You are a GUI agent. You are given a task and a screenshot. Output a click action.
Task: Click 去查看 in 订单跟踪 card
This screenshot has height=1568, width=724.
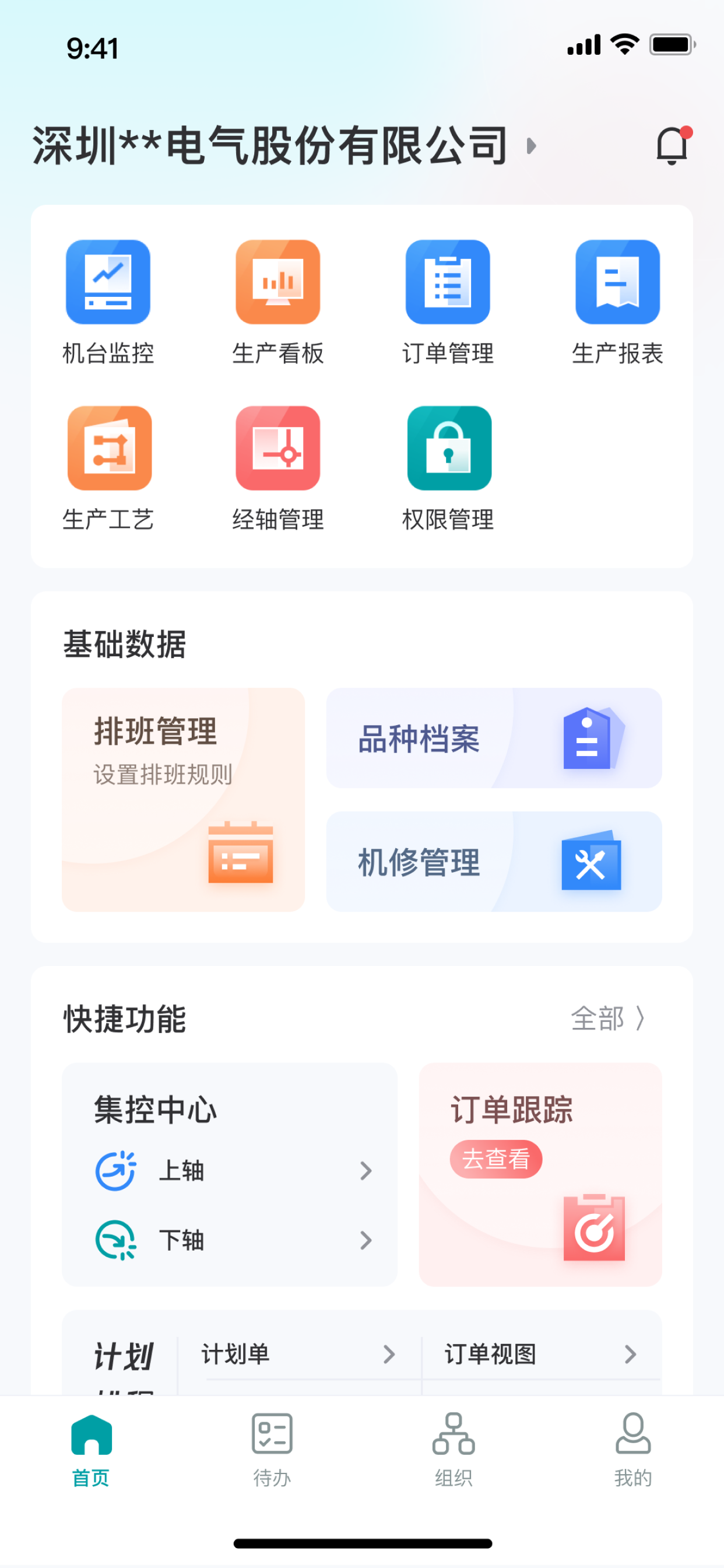(x=496, y=1158)
